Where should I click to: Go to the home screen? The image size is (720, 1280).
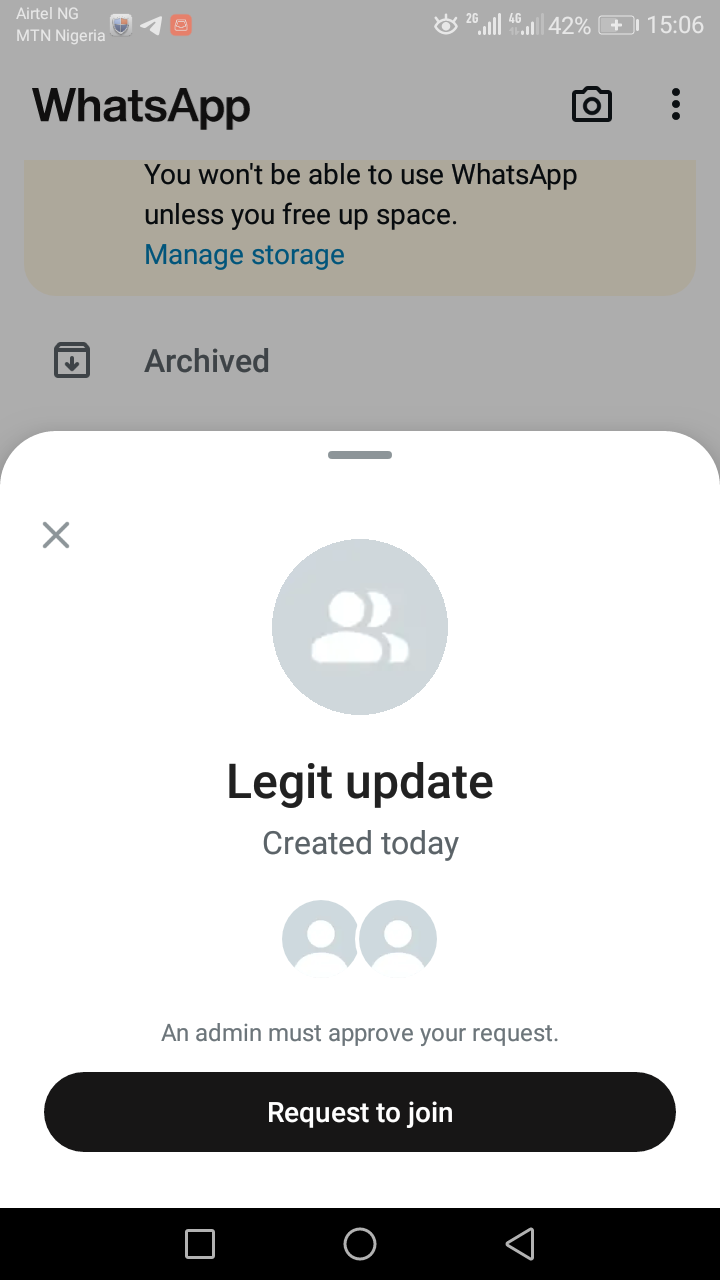click(360, 1244)
